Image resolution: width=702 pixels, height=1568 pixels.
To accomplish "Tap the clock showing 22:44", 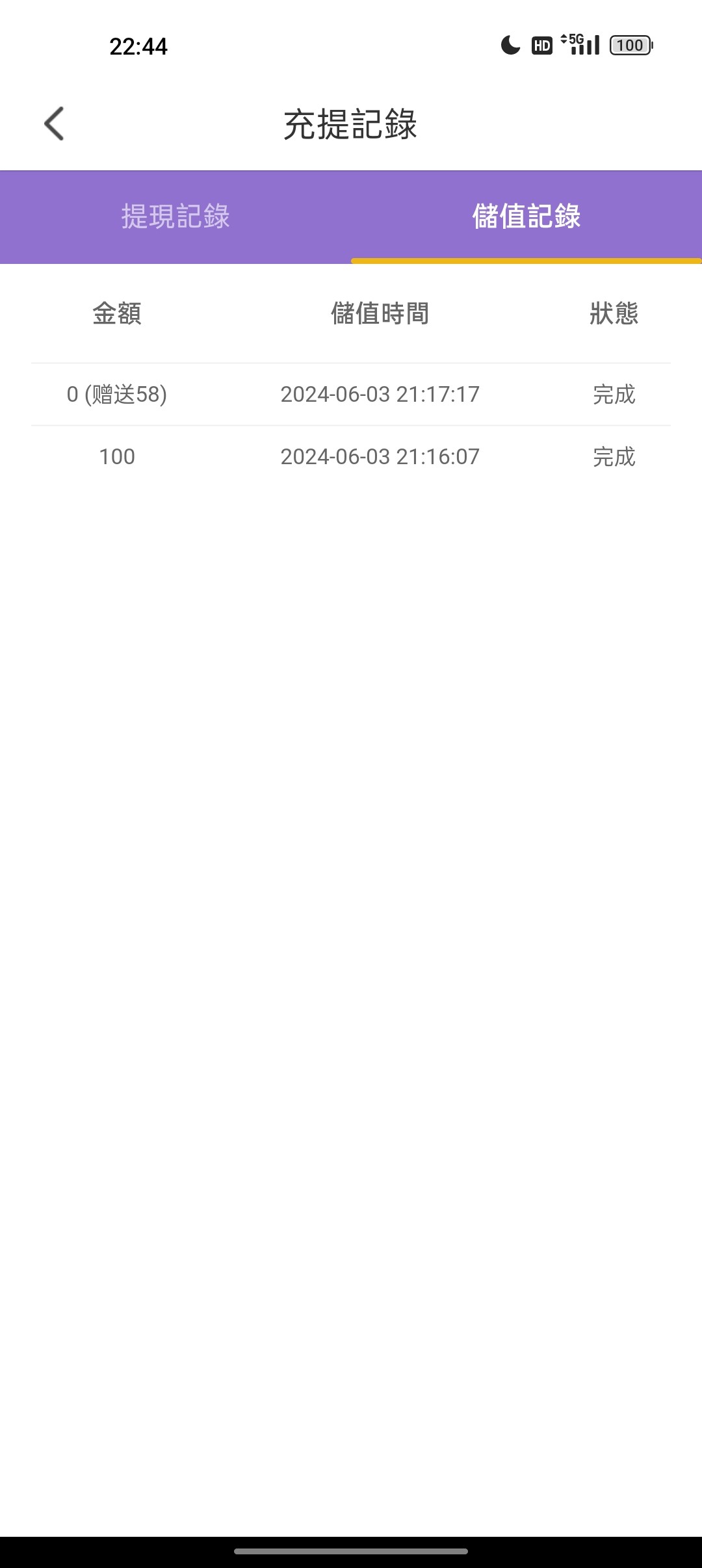I will [139, 46].
